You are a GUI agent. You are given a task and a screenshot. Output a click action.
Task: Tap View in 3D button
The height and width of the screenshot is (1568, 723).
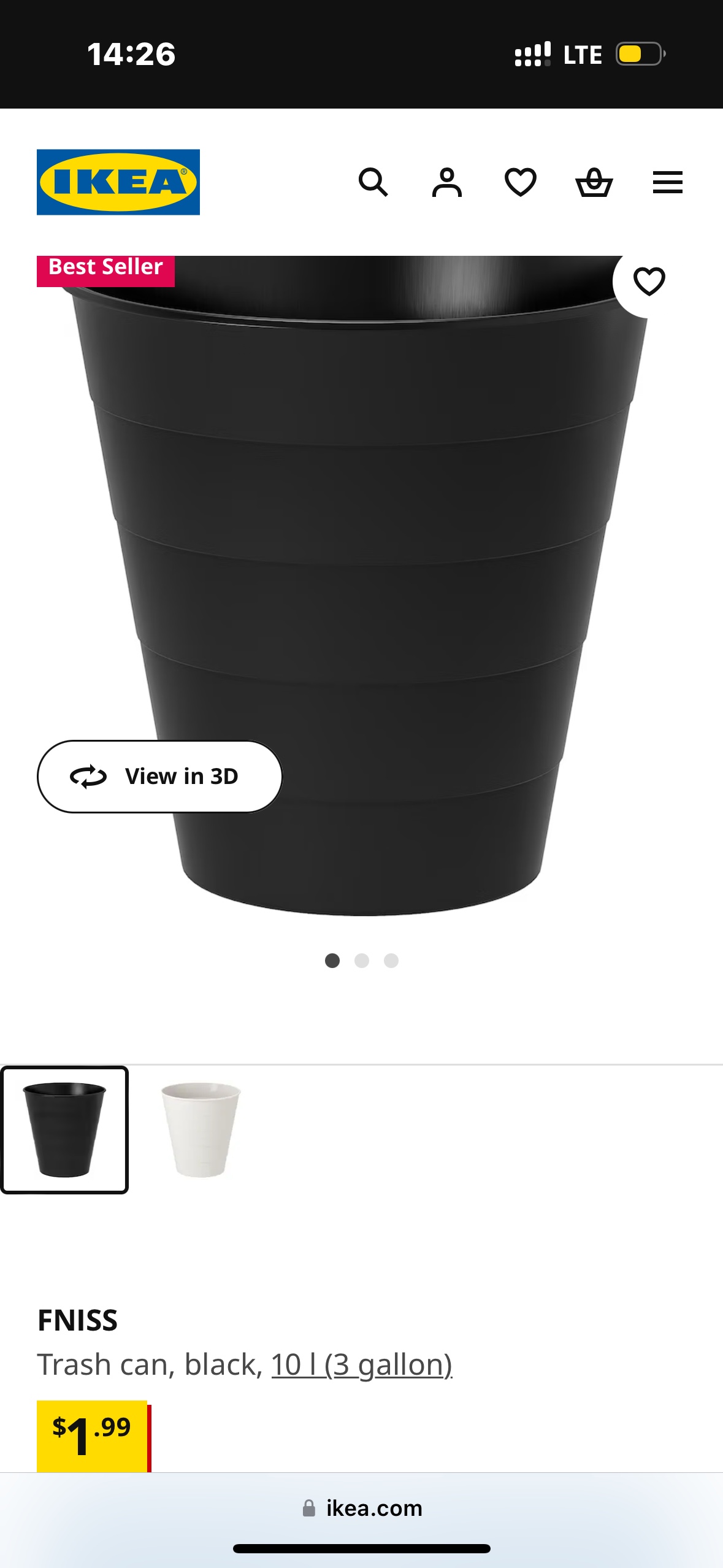click(159, 777)
